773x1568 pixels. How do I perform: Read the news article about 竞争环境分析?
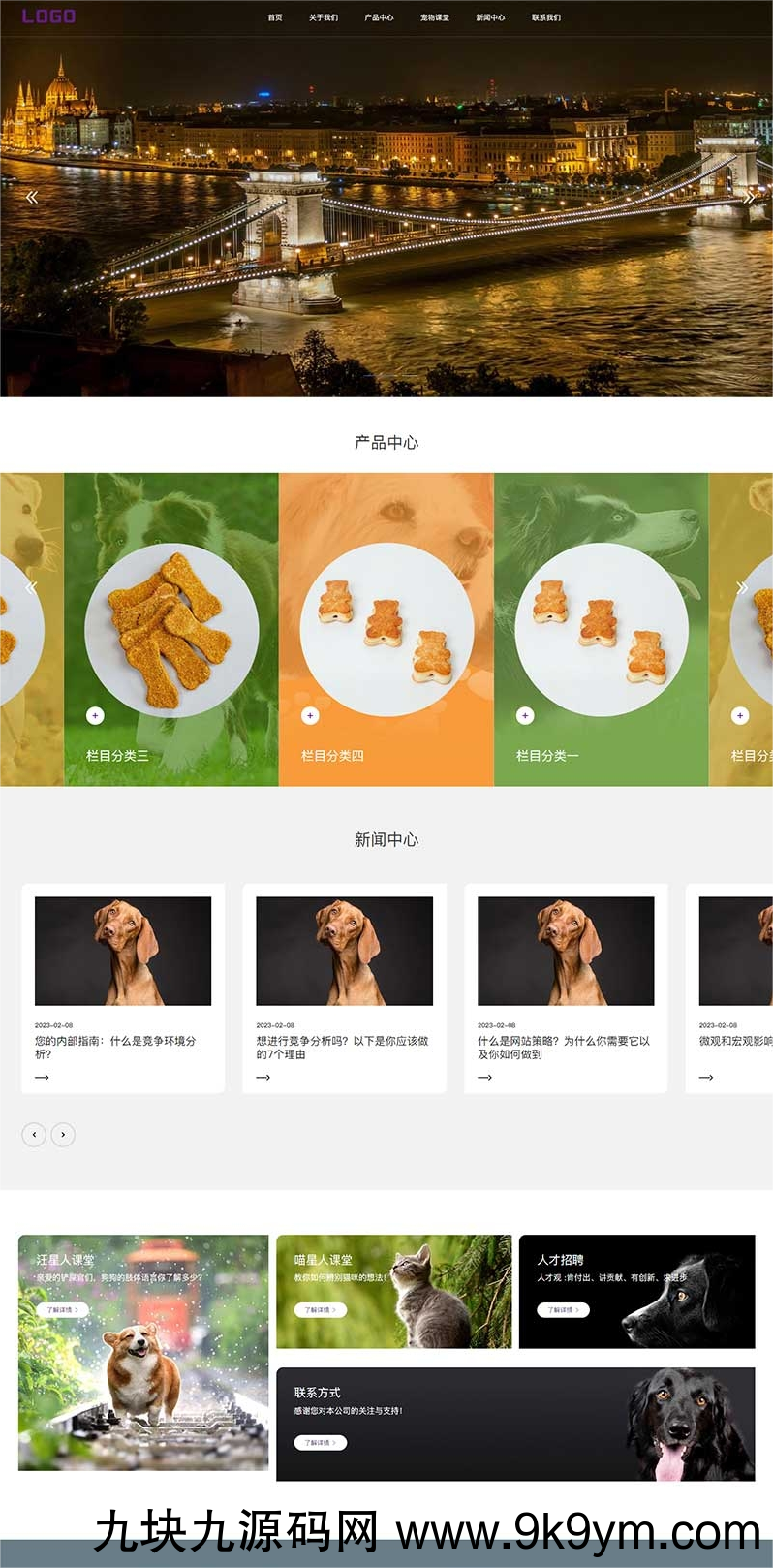pyautogui.click(x=115, y=1047)
